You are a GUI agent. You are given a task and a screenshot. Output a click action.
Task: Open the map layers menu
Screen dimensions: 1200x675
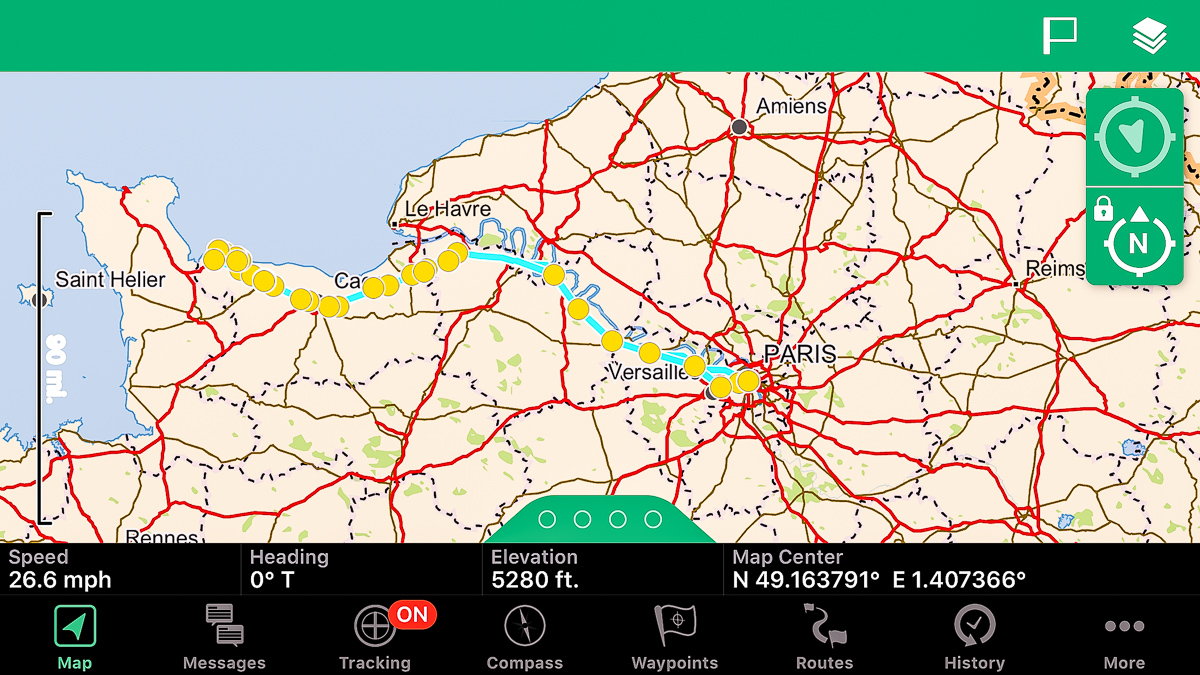(1150, 37)
